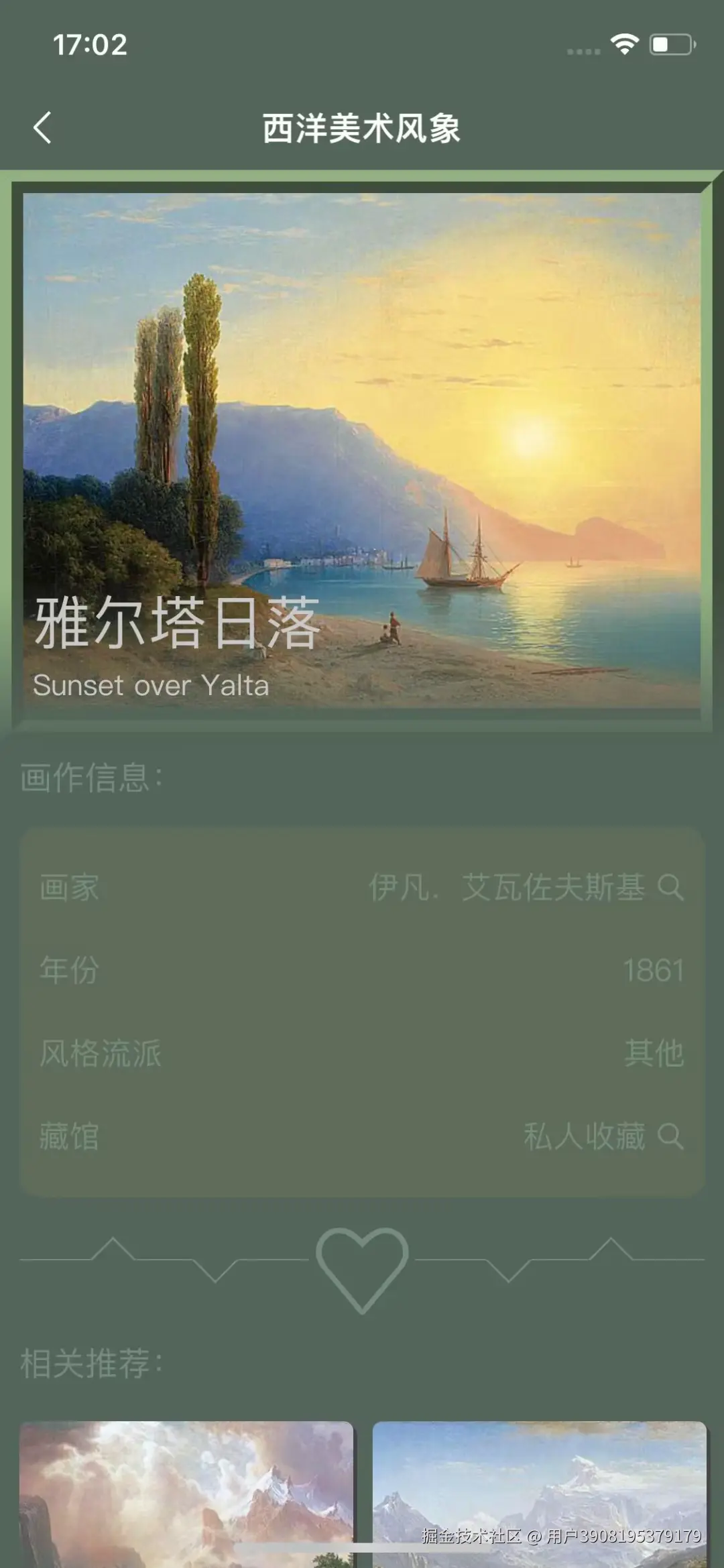Viewport: 724px width, 1568px height.
Task: Search for painter 伊凡·艾瓦佐夫斯基
Action: 670,888
